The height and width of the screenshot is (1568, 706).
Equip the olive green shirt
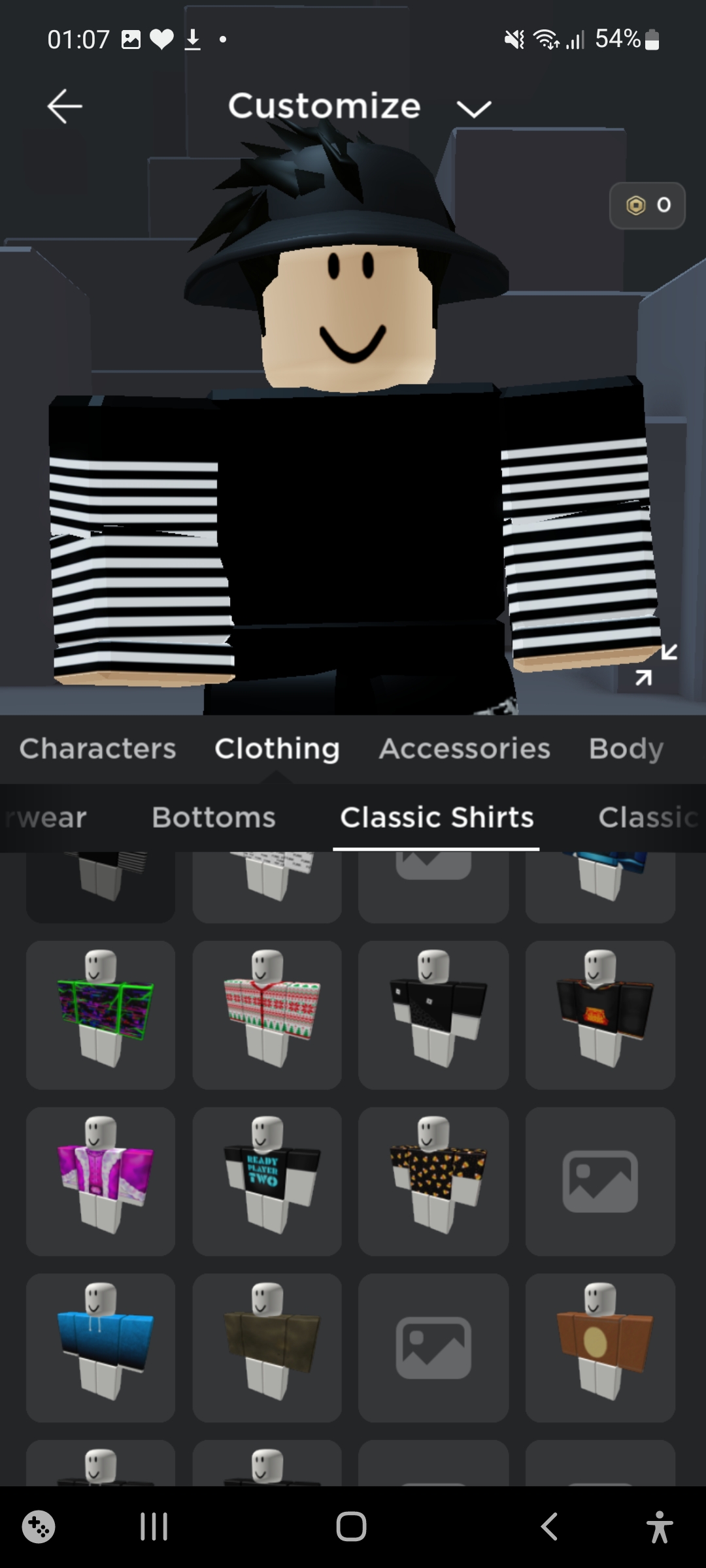[x=267, y=1347]
